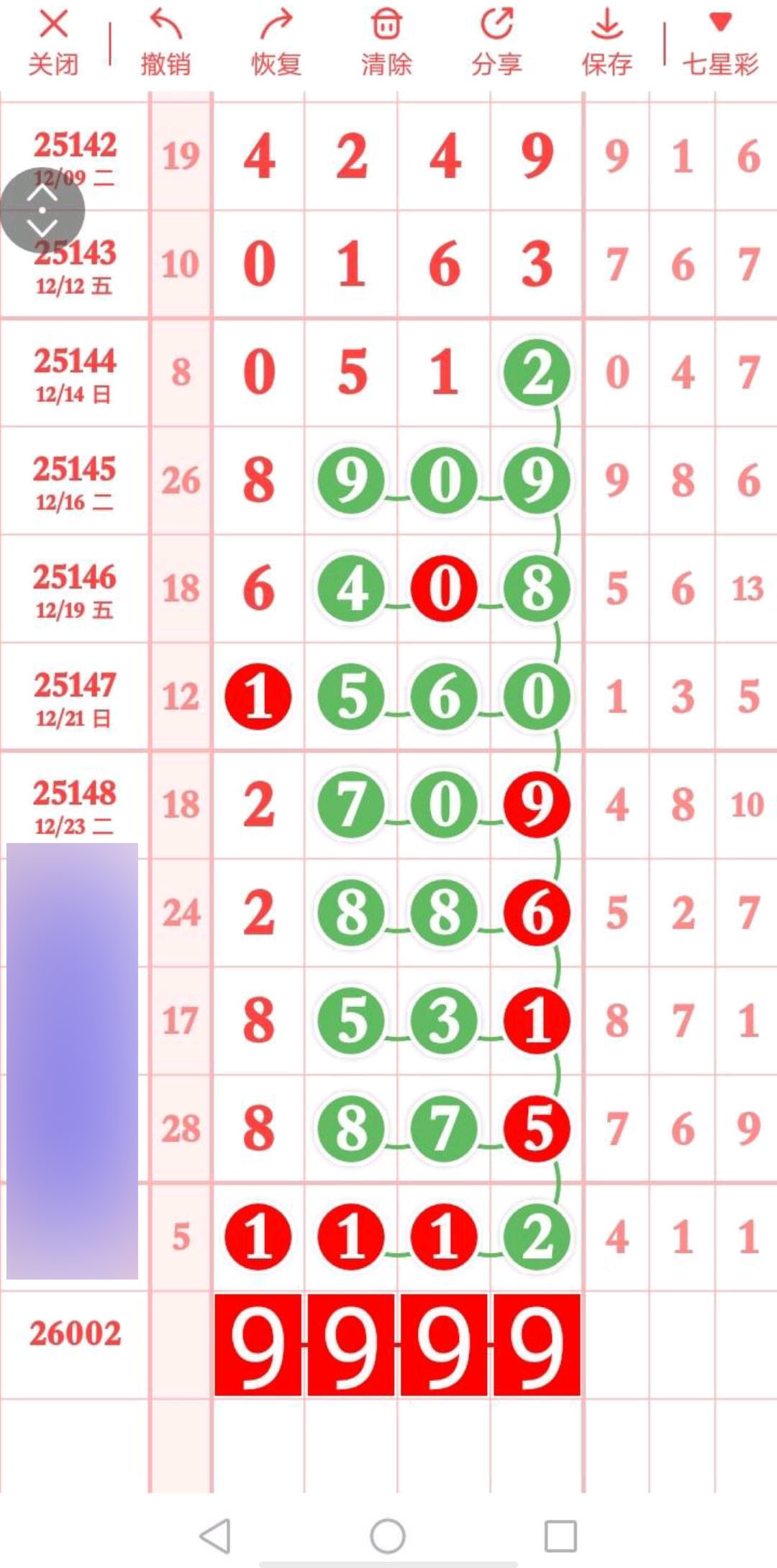This screenshot has width=777, height=1568.
Task: Return to the system home screen
Action: click(x=388, y=1536)
